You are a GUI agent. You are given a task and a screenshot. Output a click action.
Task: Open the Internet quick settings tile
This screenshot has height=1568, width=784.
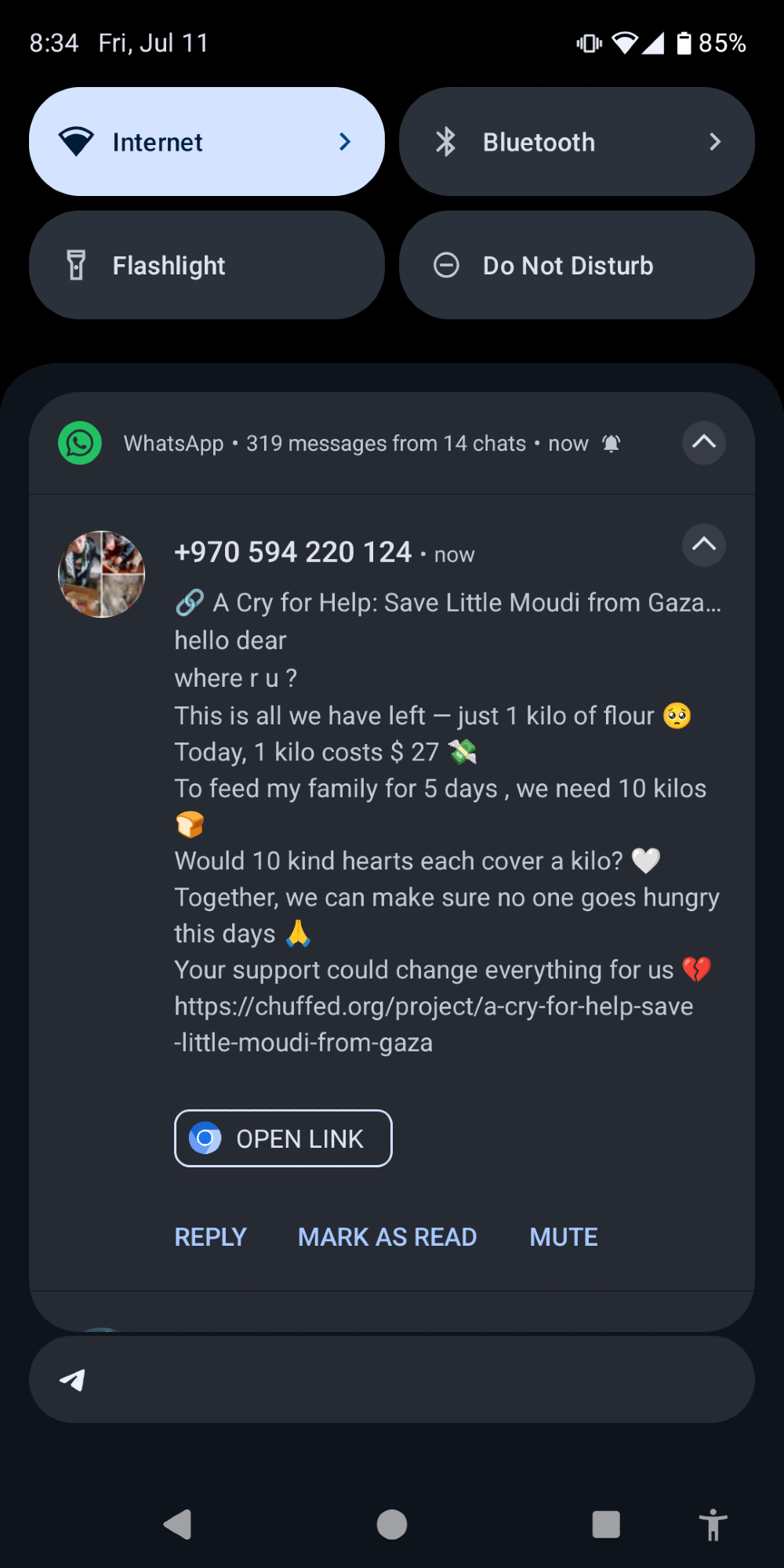point(206,142)
